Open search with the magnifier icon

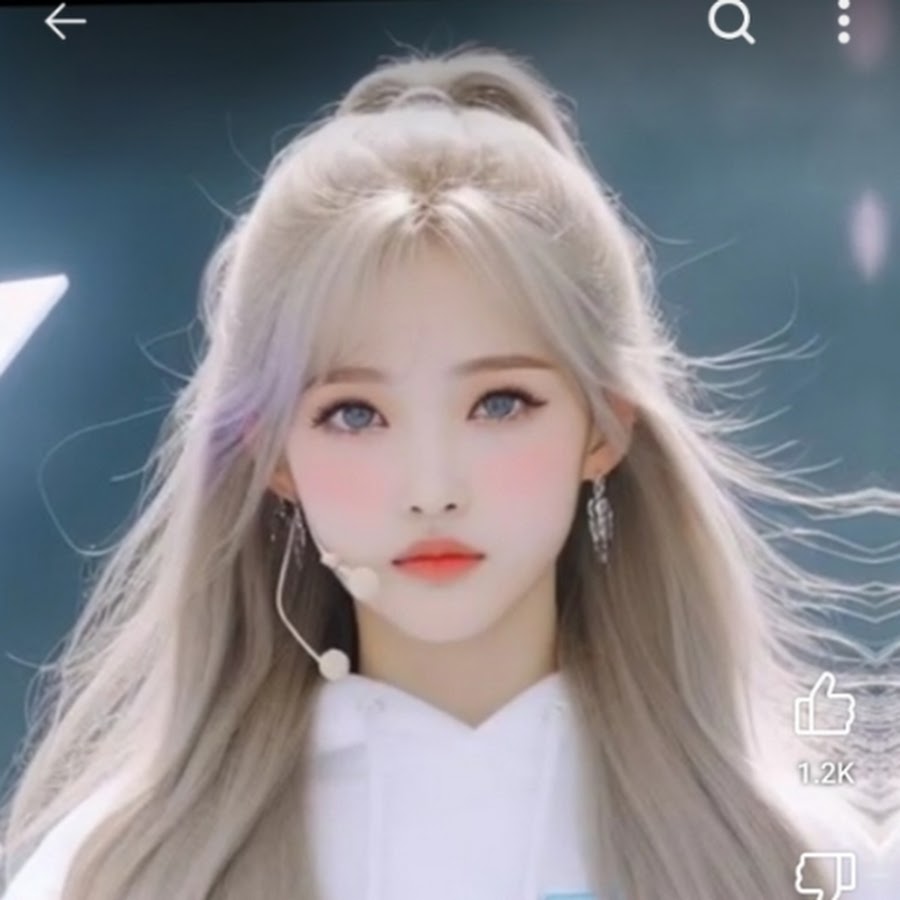click(731, 22)
